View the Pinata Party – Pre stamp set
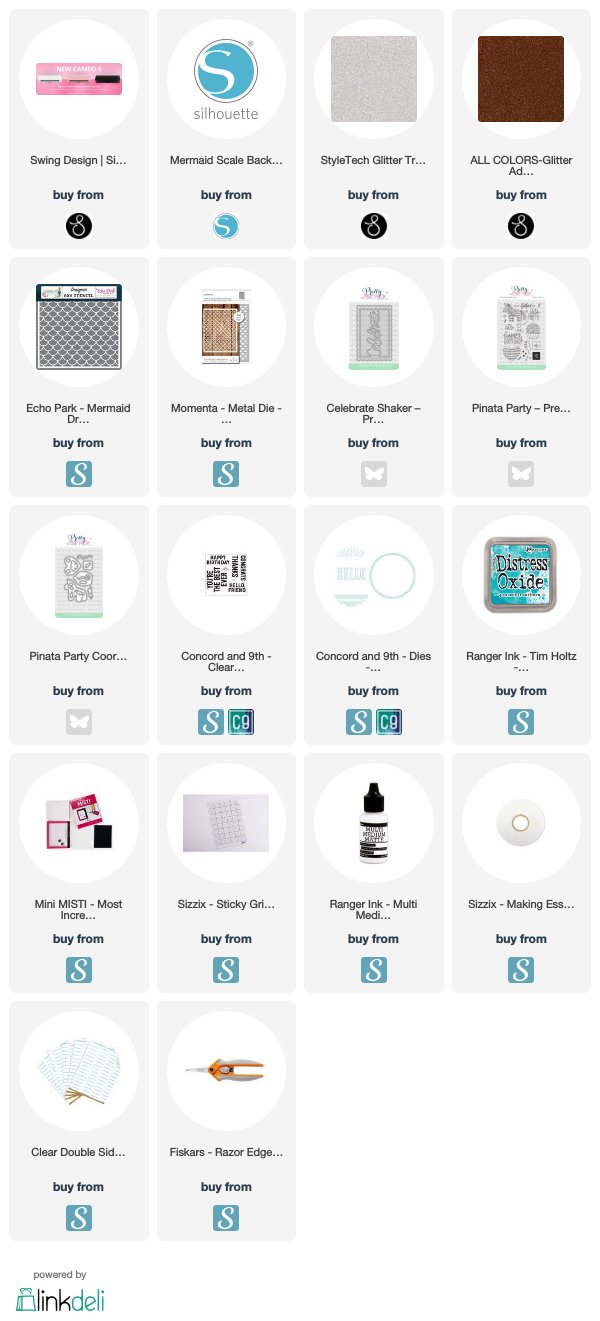This screenshot has width=600, height=1321. [521, 377]
